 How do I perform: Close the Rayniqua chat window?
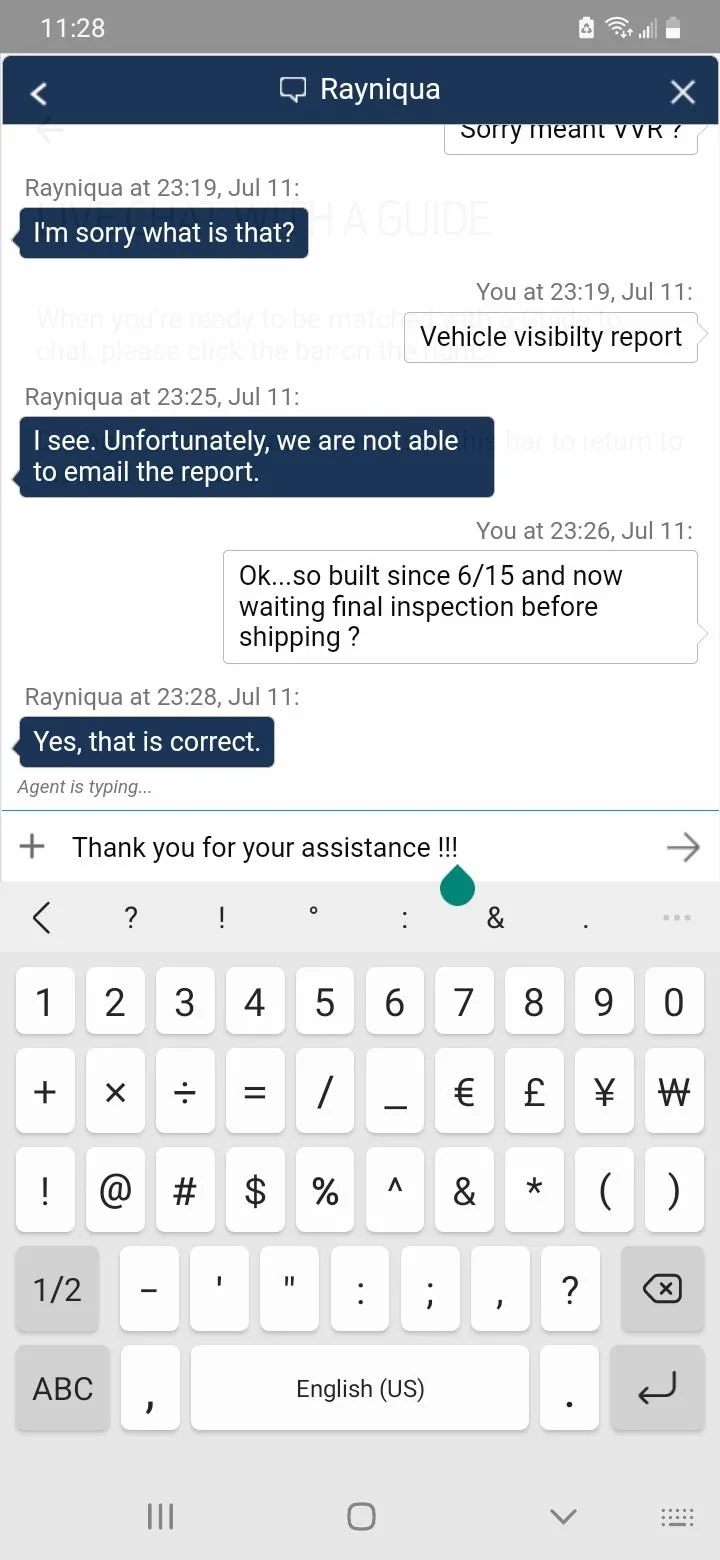(x=682, y=93)
